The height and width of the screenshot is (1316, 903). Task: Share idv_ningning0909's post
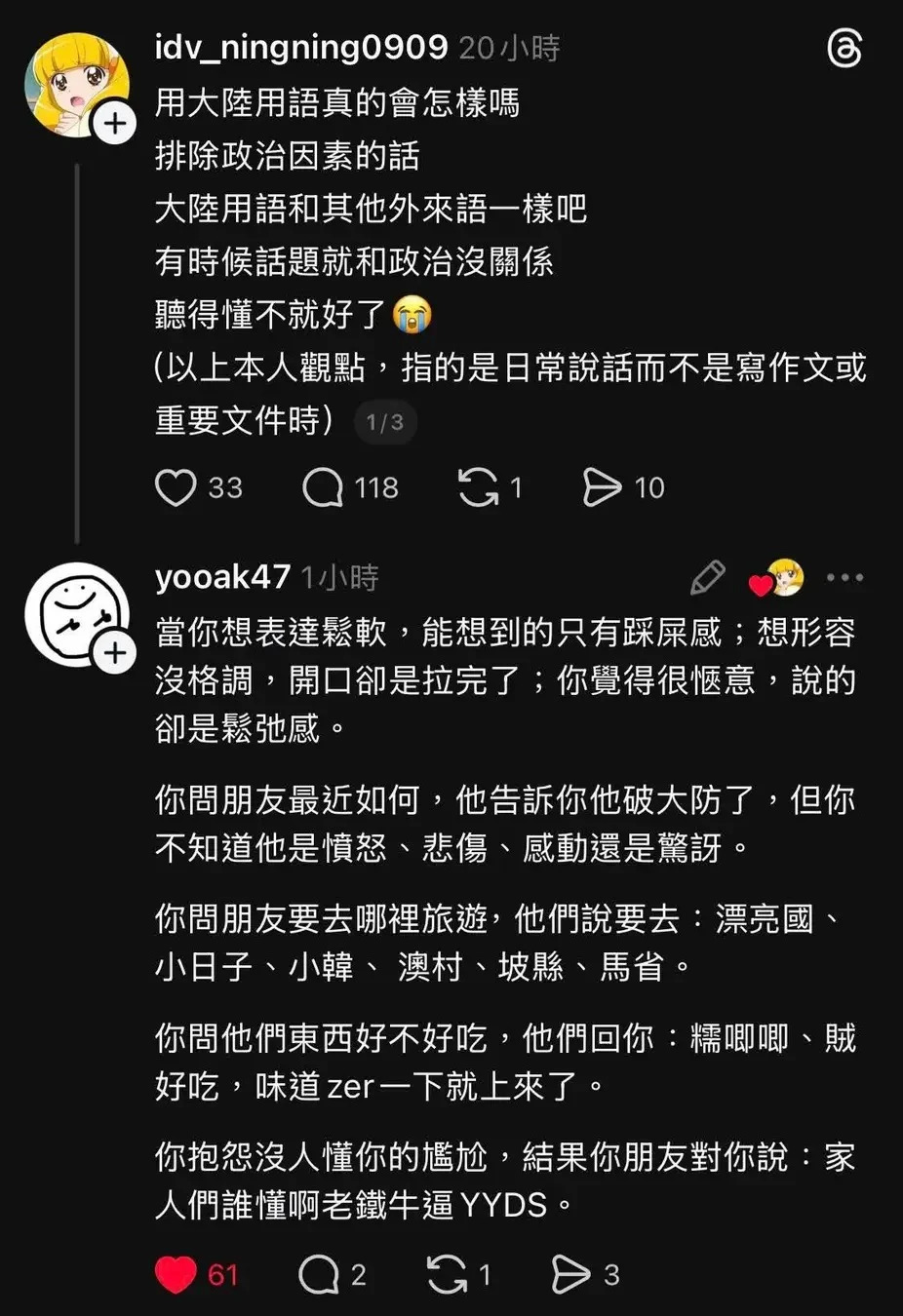tap(602, 487)
